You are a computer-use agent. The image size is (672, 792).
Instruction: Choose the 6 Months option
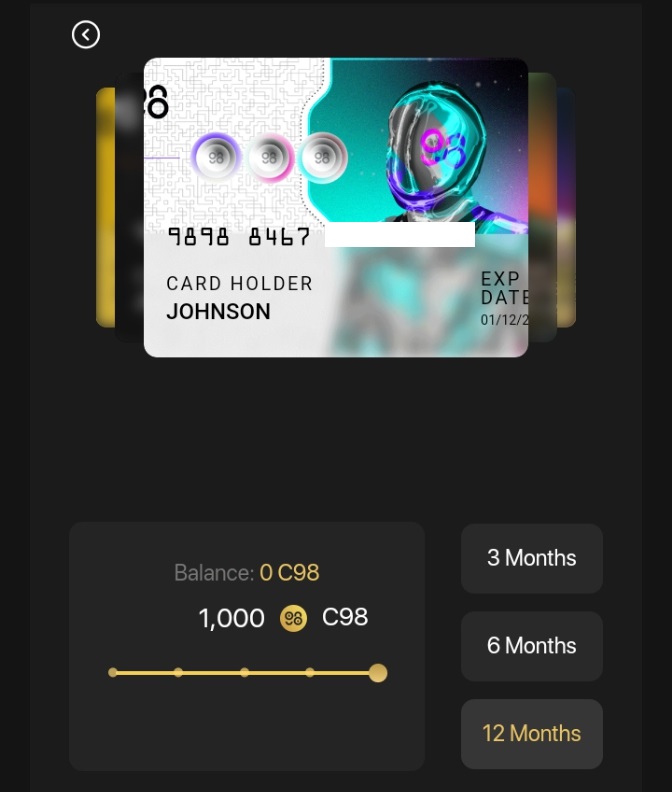coord(531,646)
